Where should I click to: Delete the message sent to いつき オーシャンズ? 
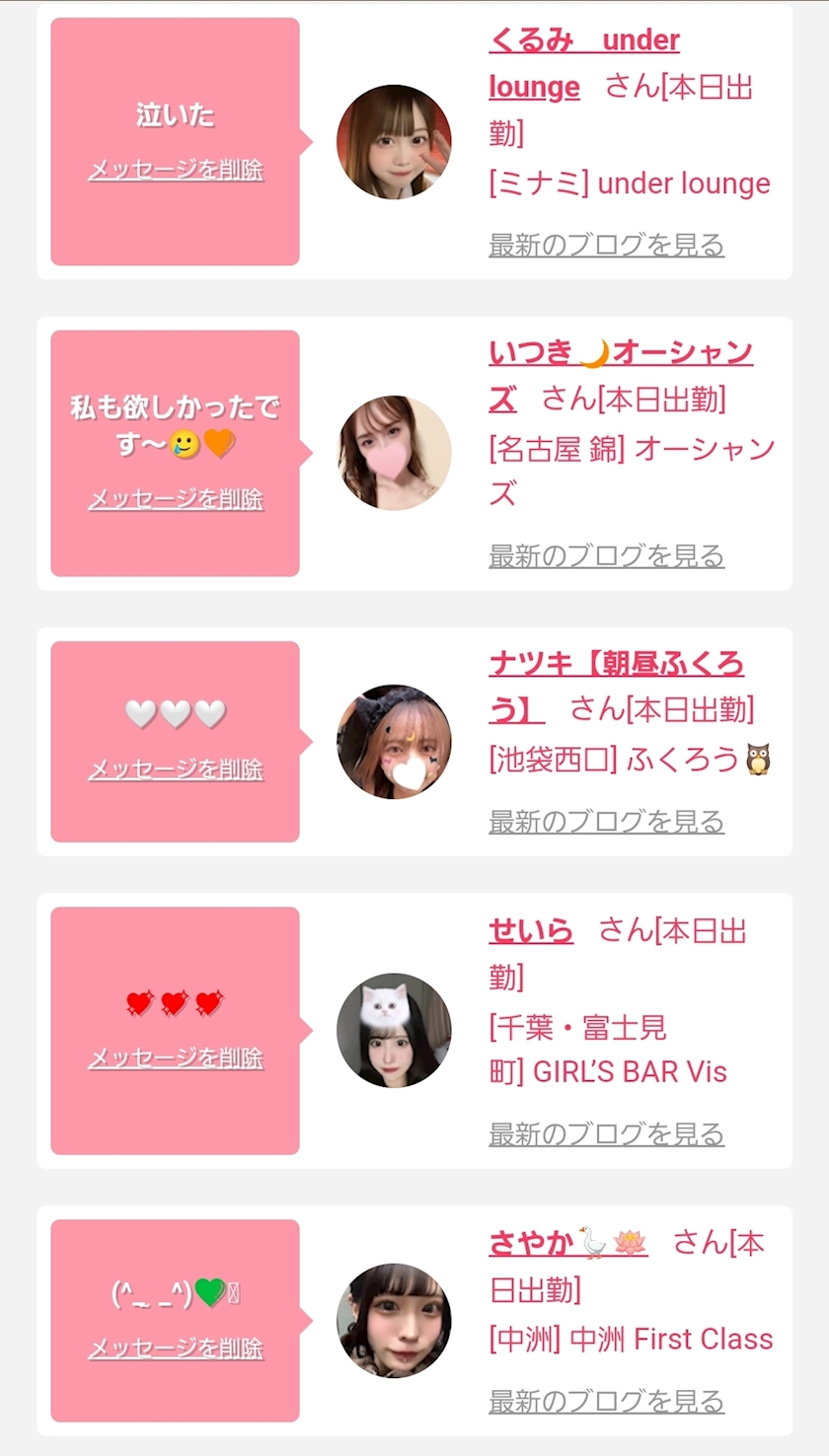coord(176,499)
